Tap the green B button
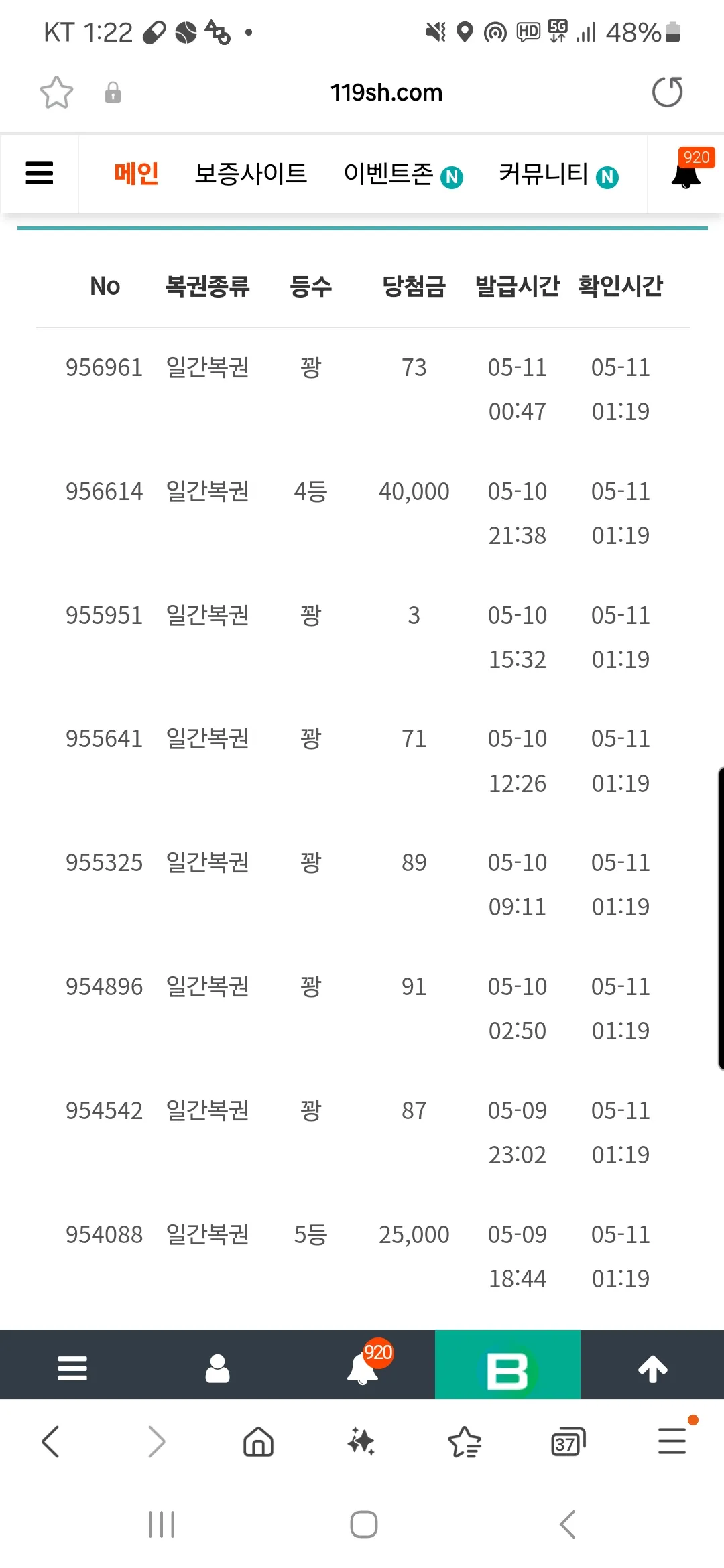This screenshot has height=1568, width=724. pyautogui.click(x=507, y=1365)
